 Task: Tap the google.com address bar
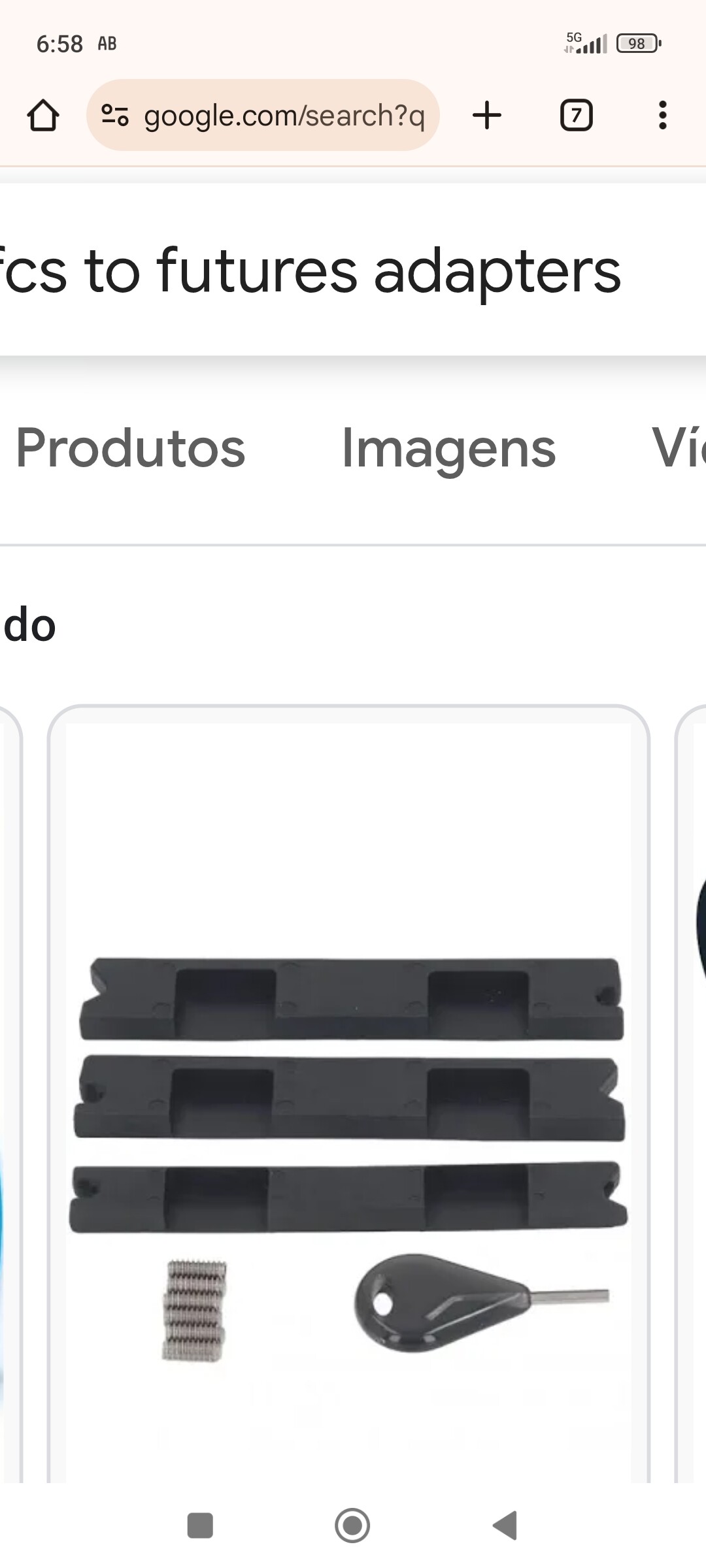coord(263,116)
